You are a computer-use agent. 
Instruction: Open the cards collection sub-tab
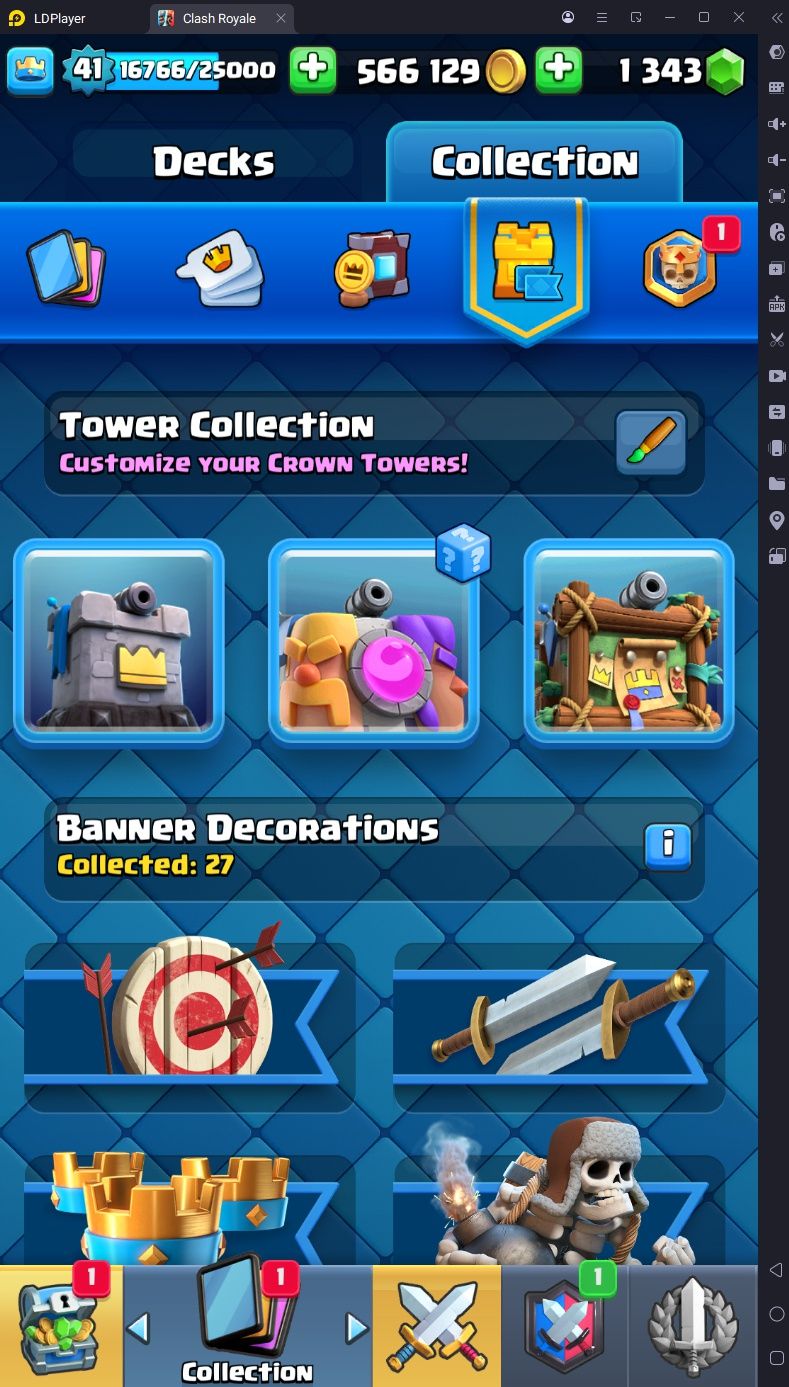pyautogui.click(x=66, y=268)
